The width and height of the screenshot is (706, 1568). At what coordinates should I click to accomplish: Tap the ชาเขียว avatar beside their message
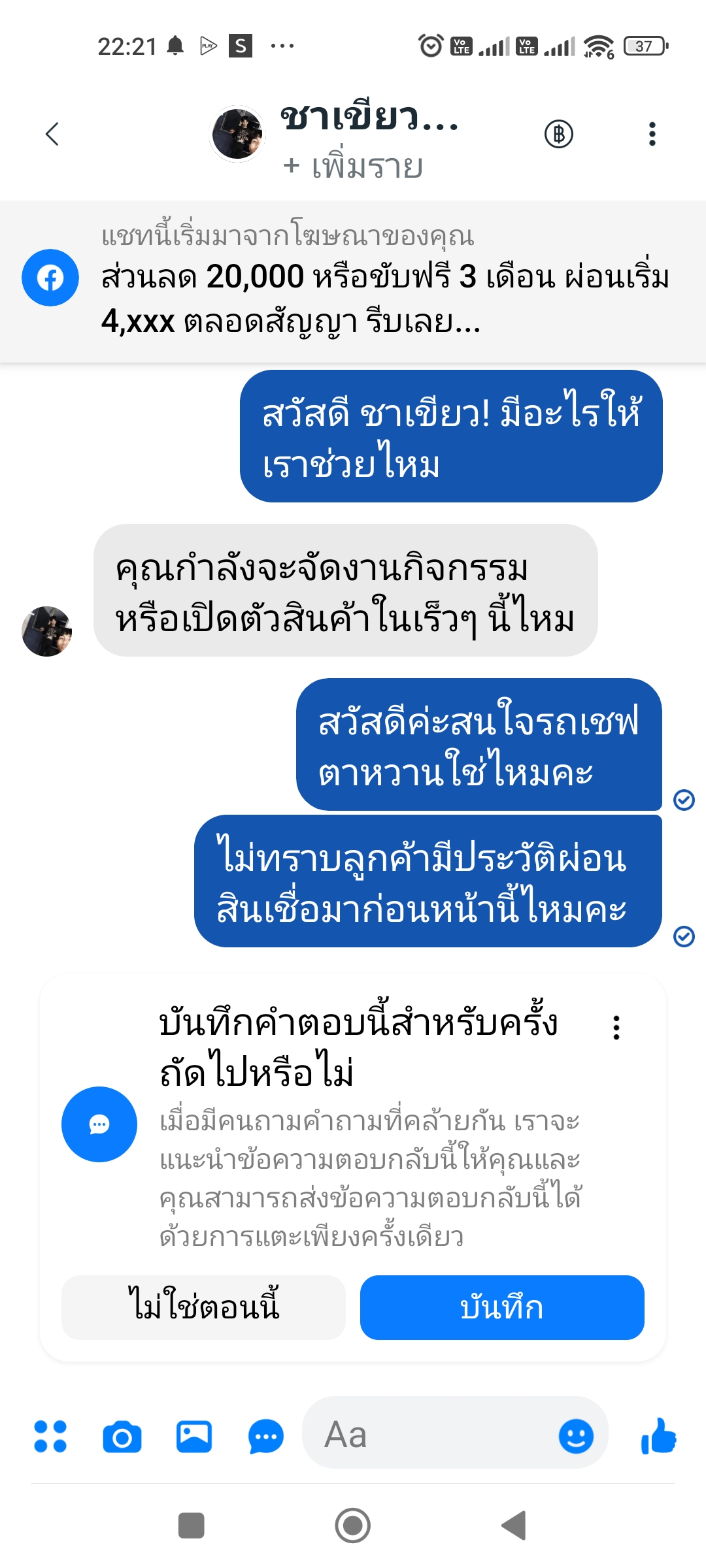point(46,631)
